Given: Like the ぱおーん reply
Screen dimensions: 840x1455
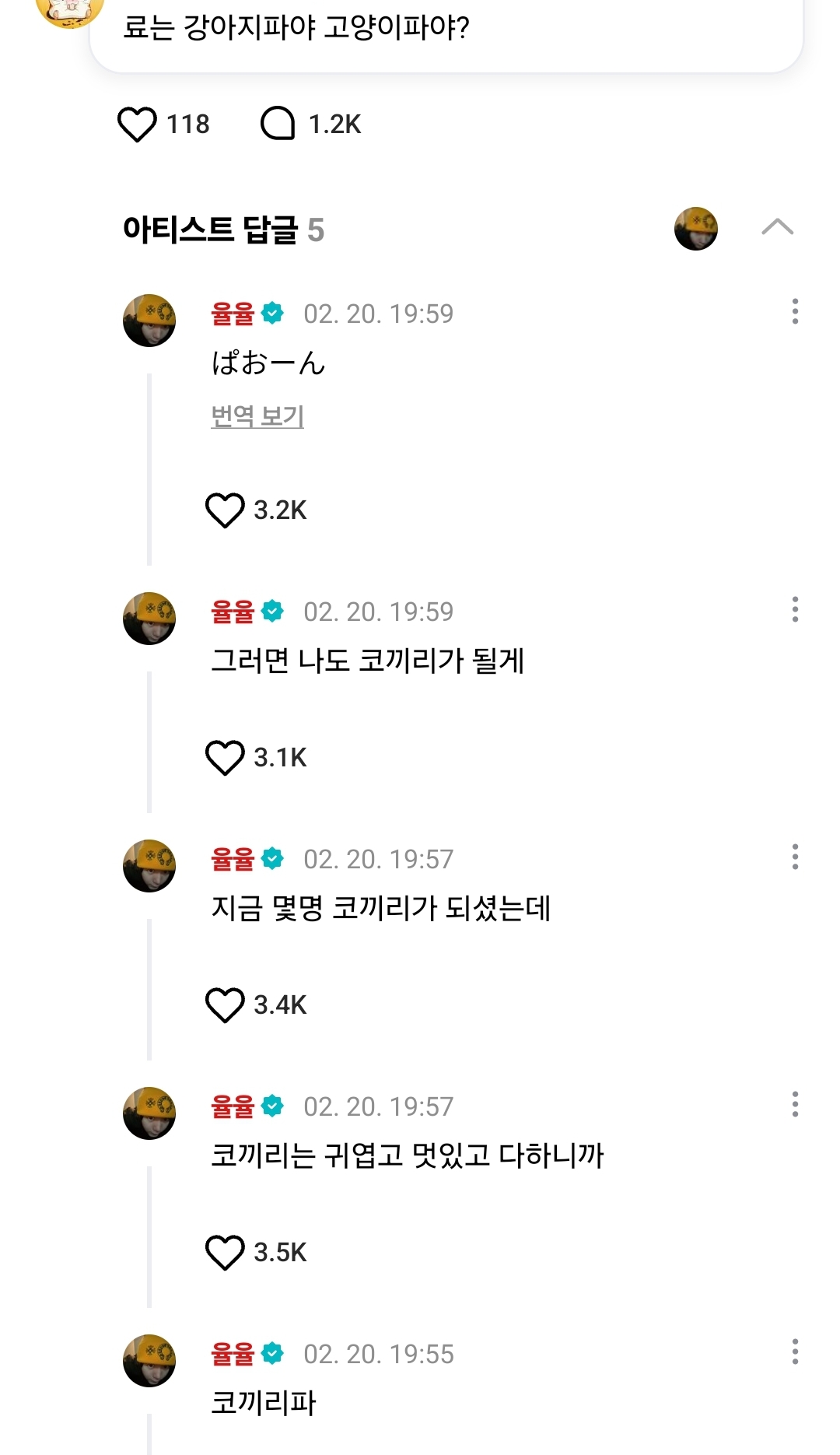Looking at the screenshot, I should pos(225,510).
